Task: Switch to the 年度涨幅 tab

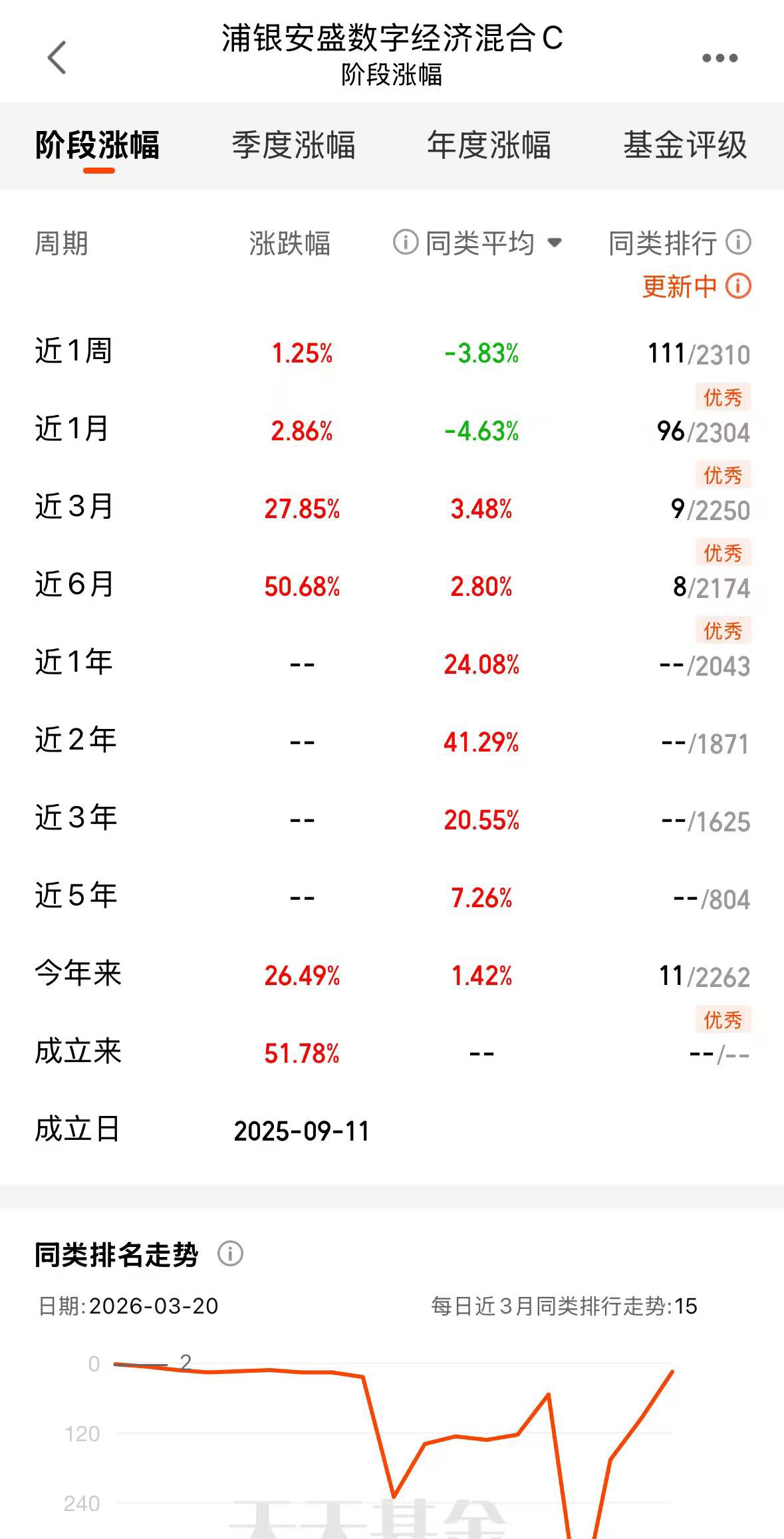Action: [x=489, y=145]
